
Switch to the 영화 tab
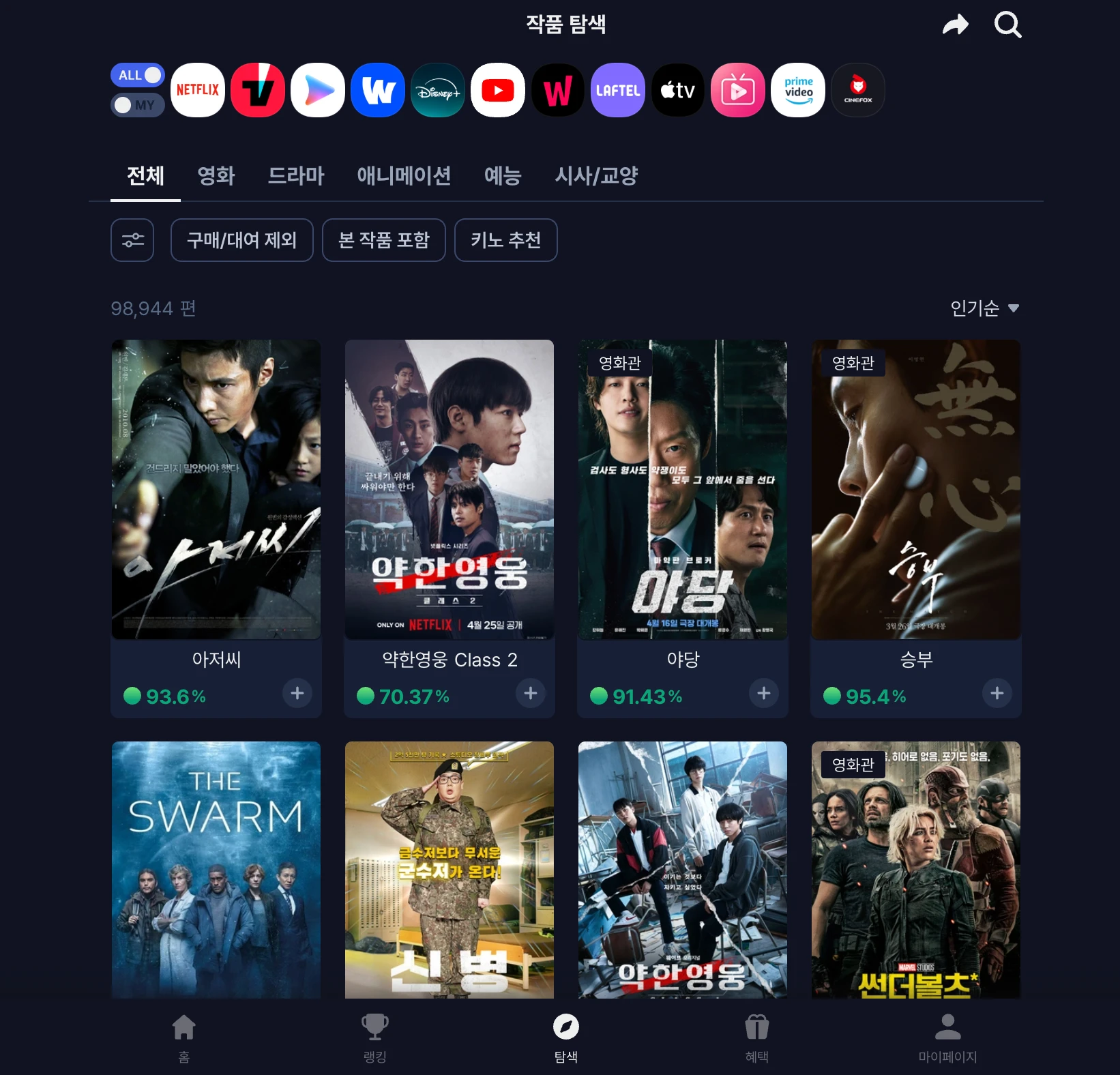coord(216,176)
